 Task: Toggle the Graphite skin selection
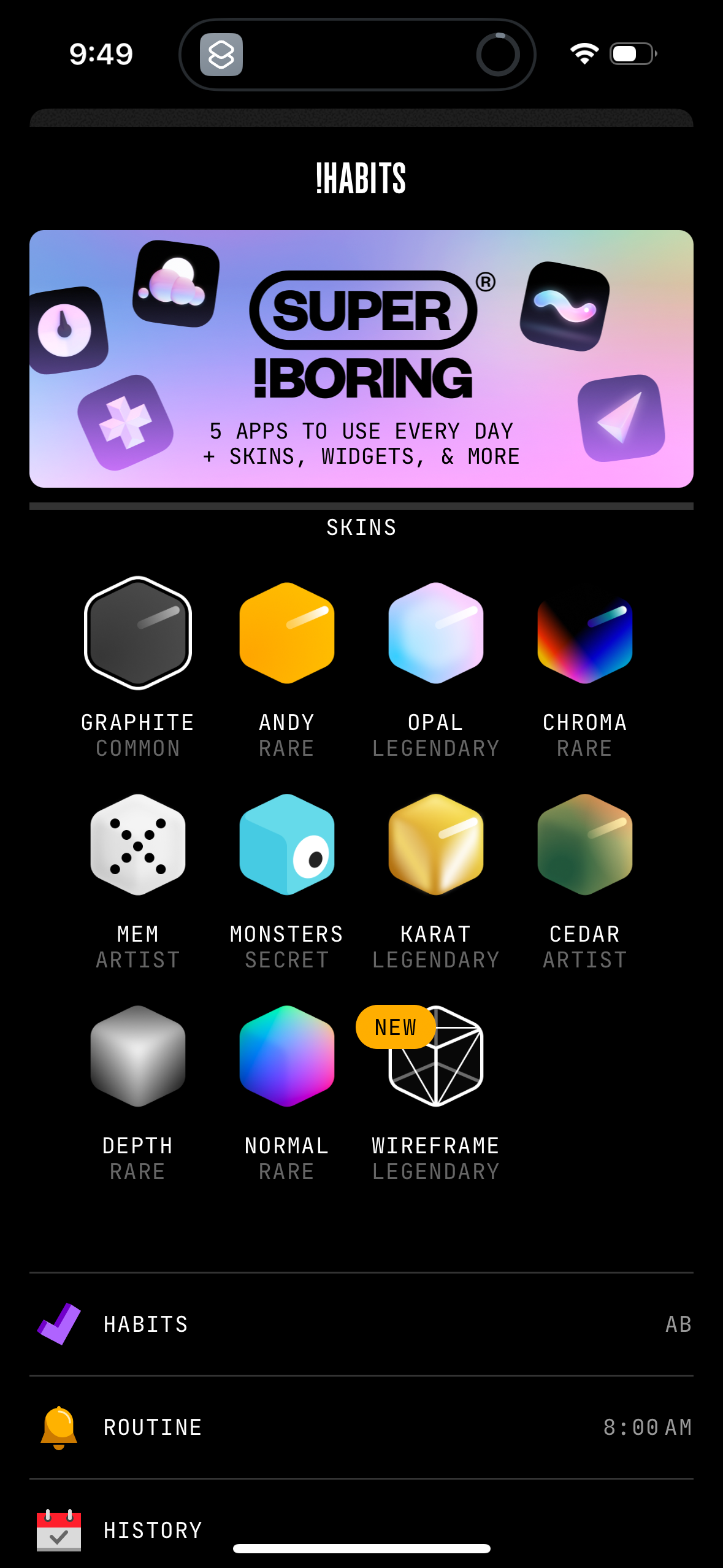point(137,635)
